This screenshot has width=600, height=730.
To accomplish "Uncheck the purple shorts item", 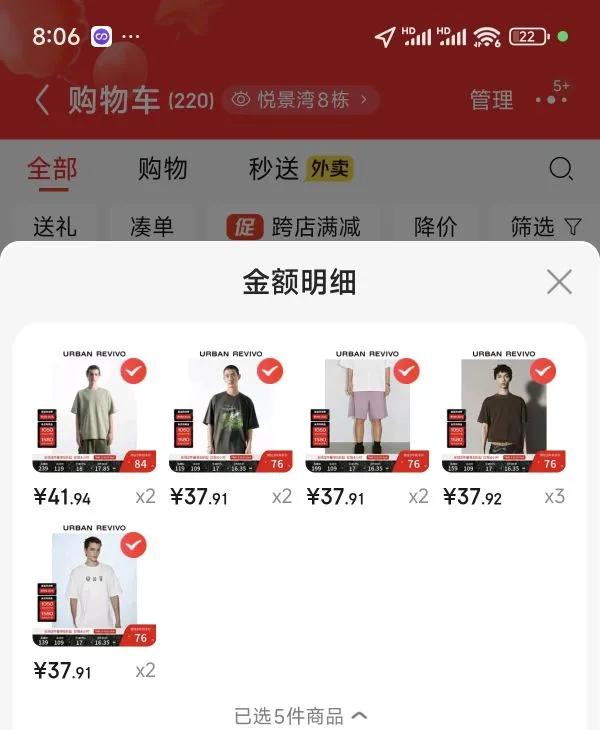I will pyautogui.click(x=407, y=371).
